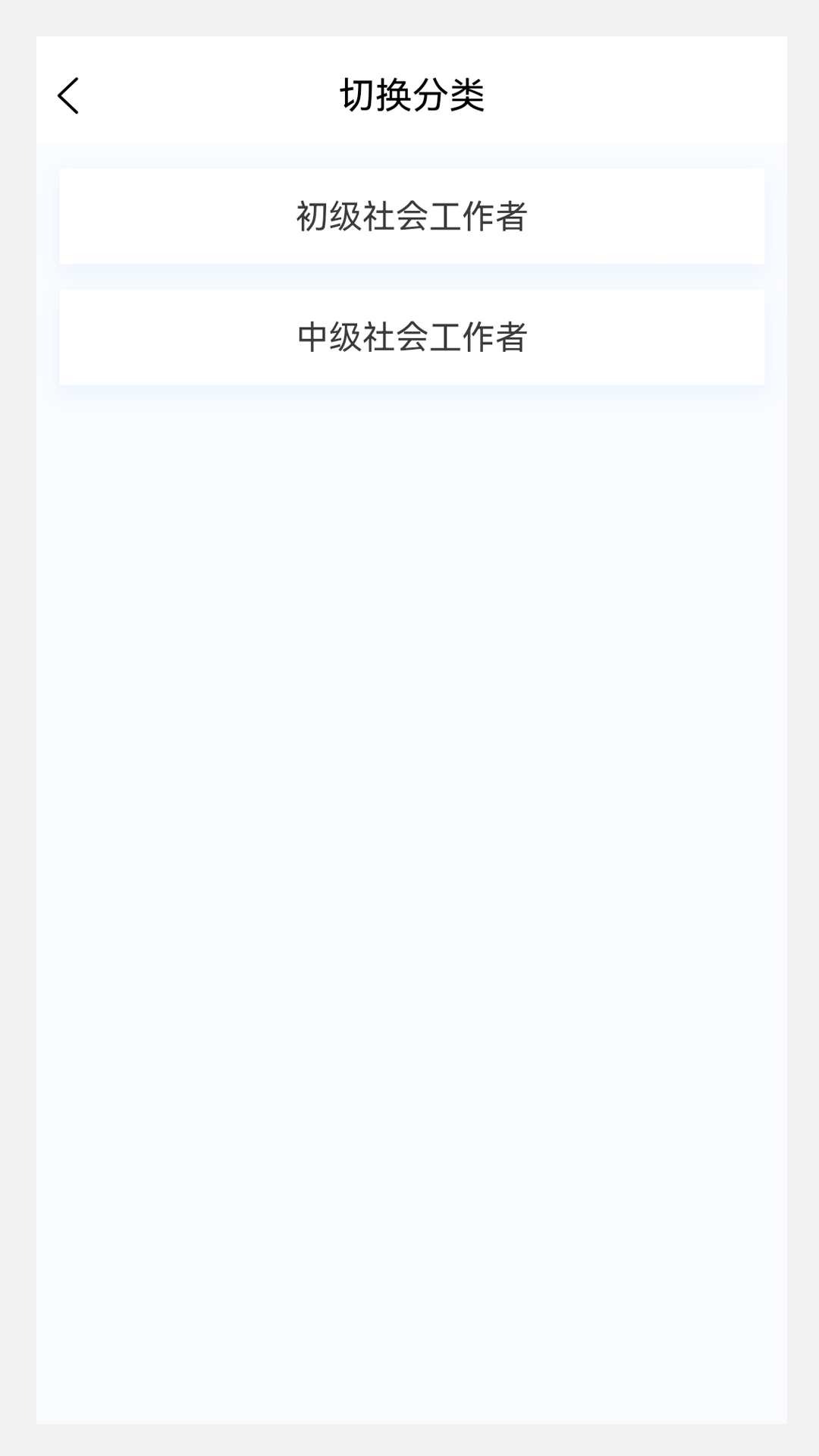Viewport: 819px width, 1456px height.
Task: Select the first category option
Action: click(x=409, y=216)
